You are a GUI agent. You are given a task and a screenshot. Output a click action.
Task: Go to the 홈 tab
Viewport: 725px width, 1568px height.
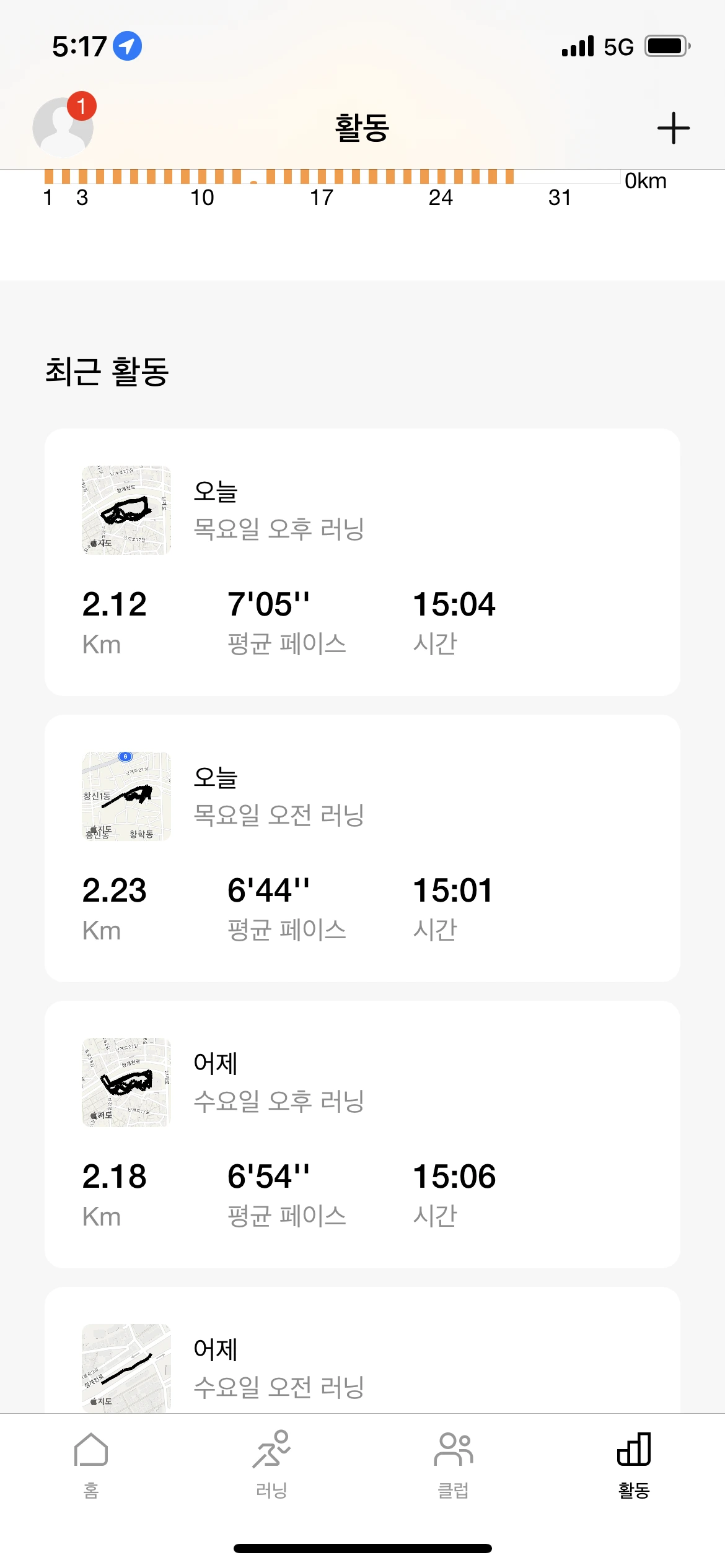(x=91, y=1464)
